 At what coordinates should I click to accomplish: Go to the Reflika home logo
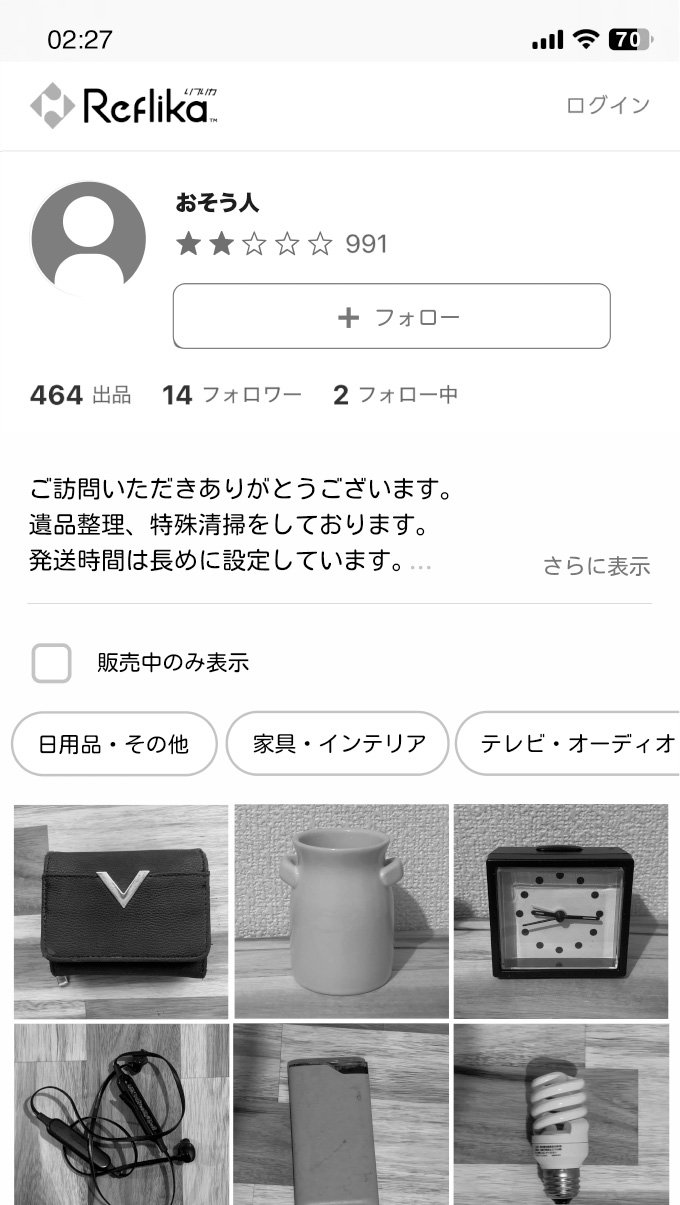point(124,105)
